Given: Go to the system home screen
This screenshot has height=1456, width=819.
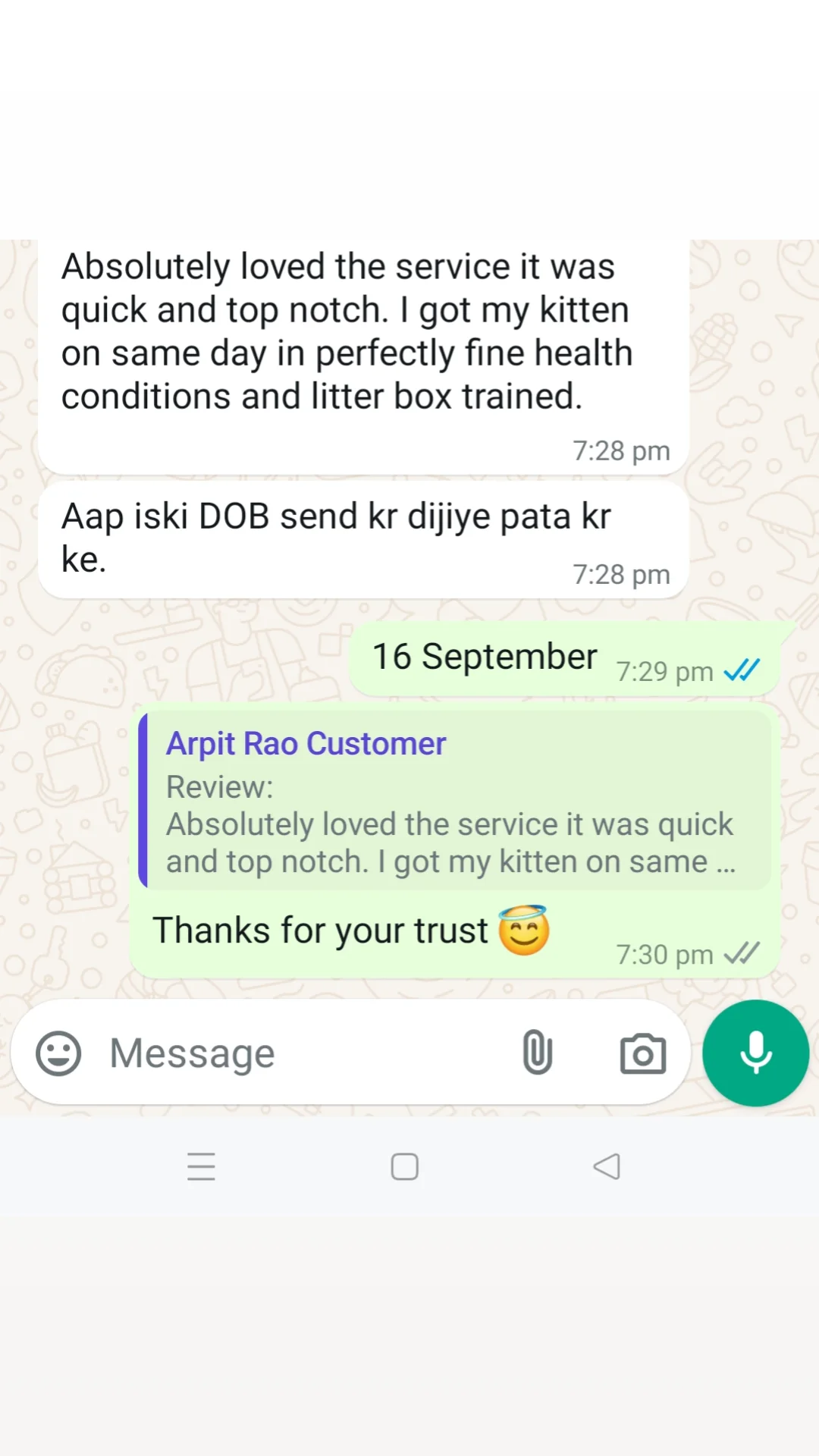Looking at the screenshot, I should 404,1166.
